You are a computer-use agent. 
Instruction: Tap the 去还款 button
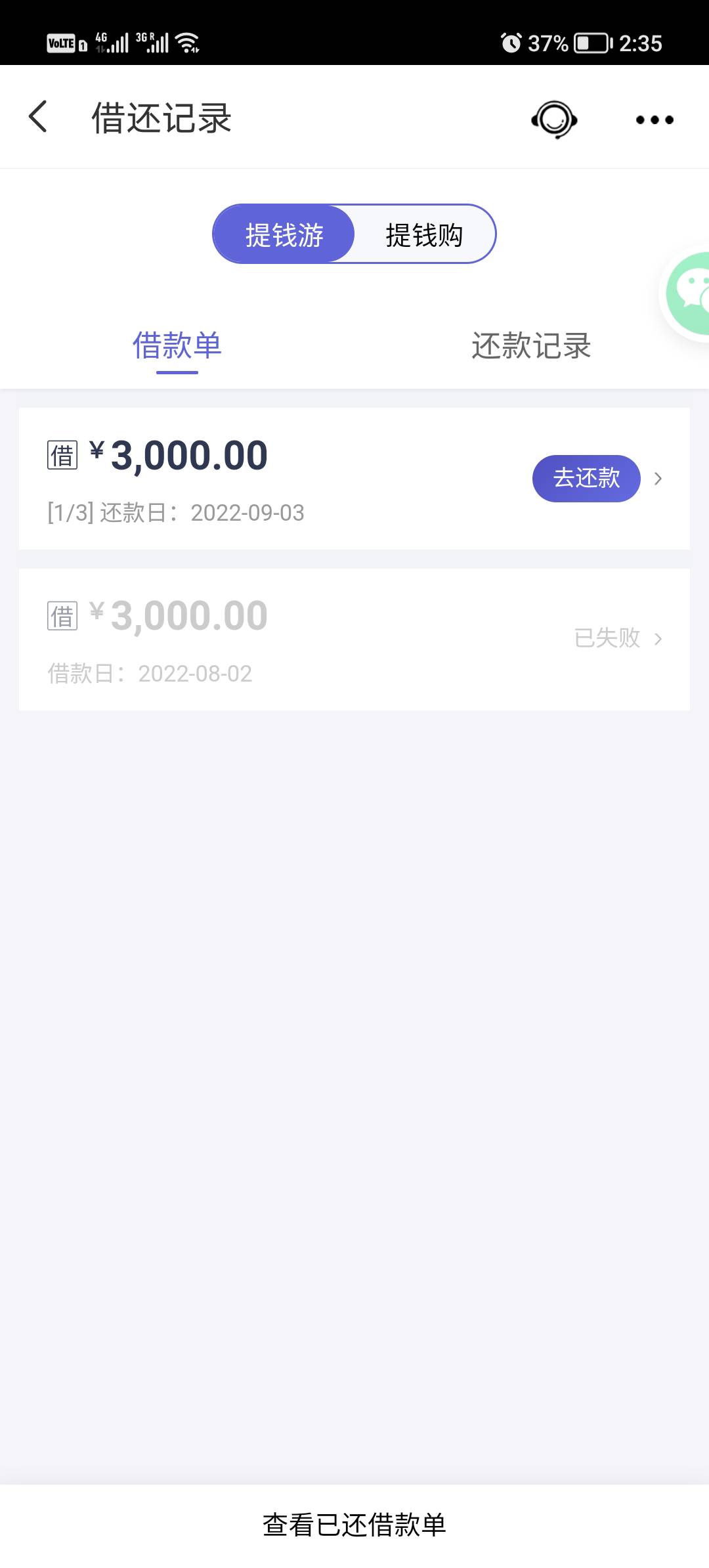[586, 478]
